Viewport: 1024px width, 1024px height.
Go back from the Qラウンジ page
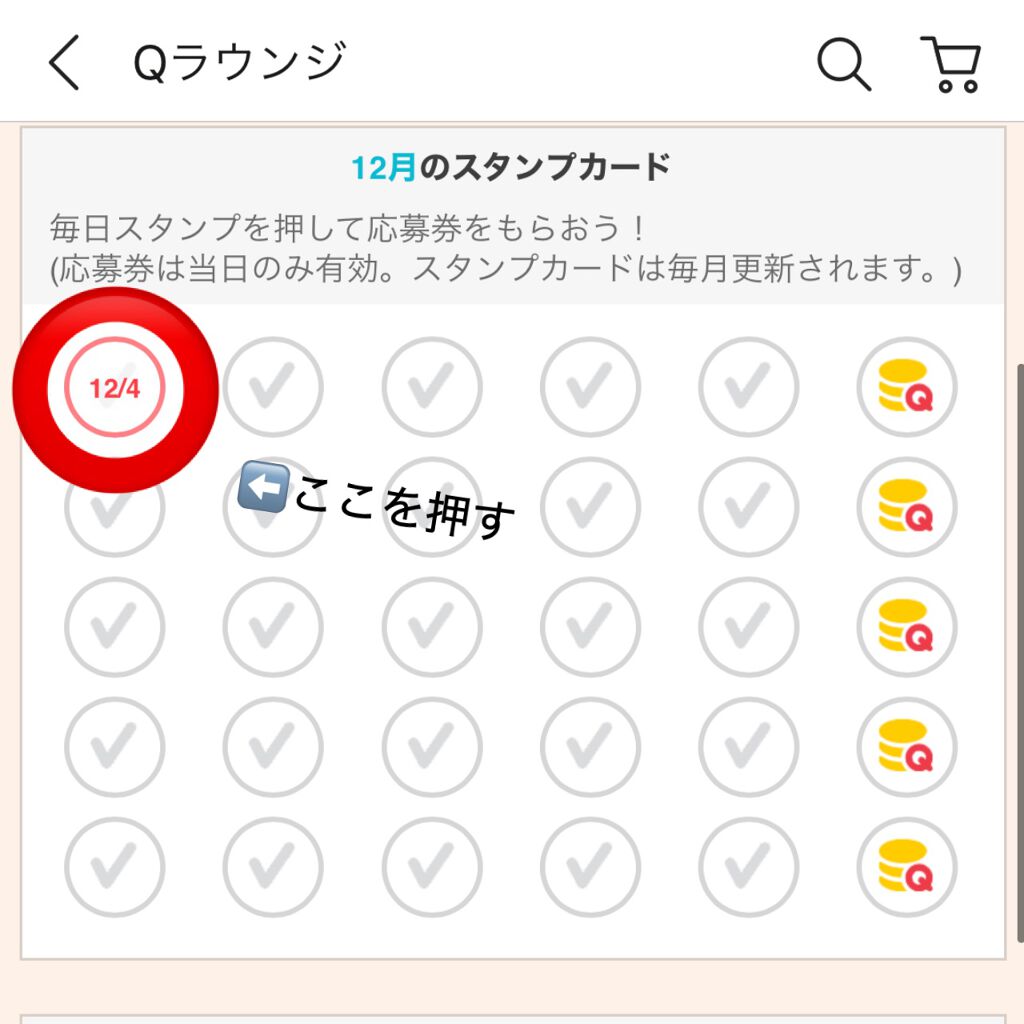[x=63, y=63]
